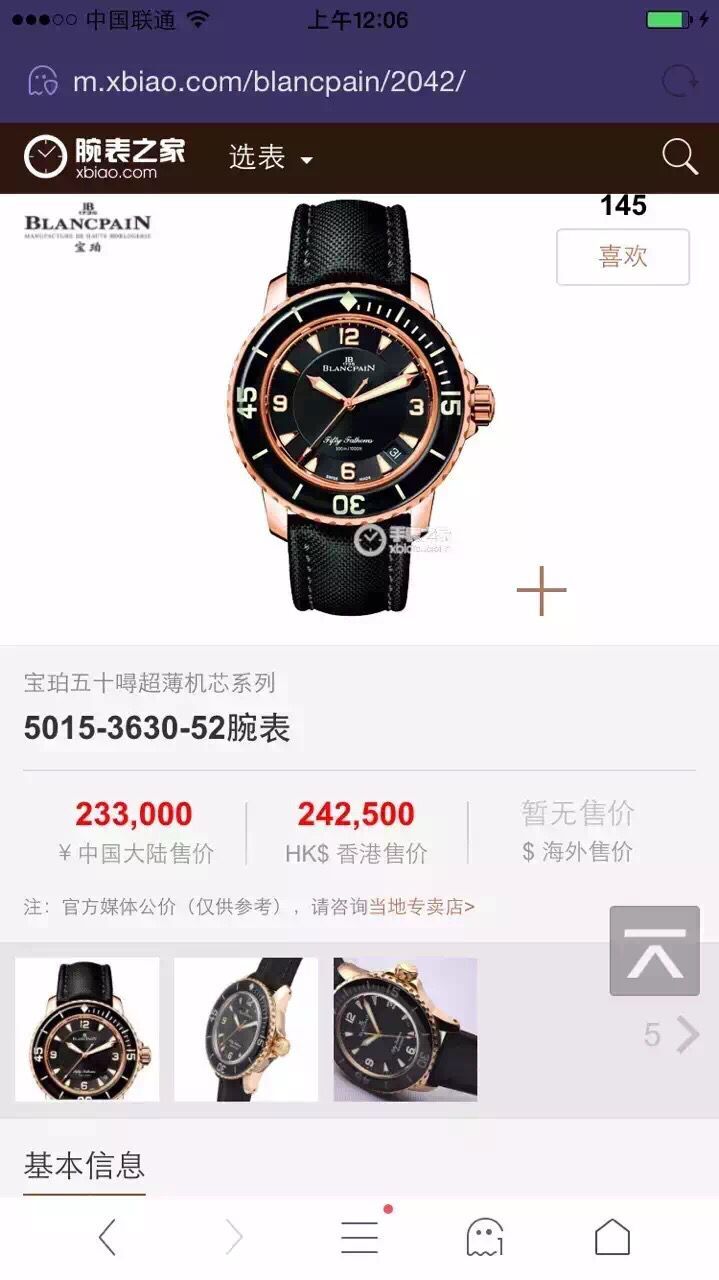719x1280 pixels.
Task: Open the ghost icon in the bottom toolbar
Action: [x=485, y=1238]
